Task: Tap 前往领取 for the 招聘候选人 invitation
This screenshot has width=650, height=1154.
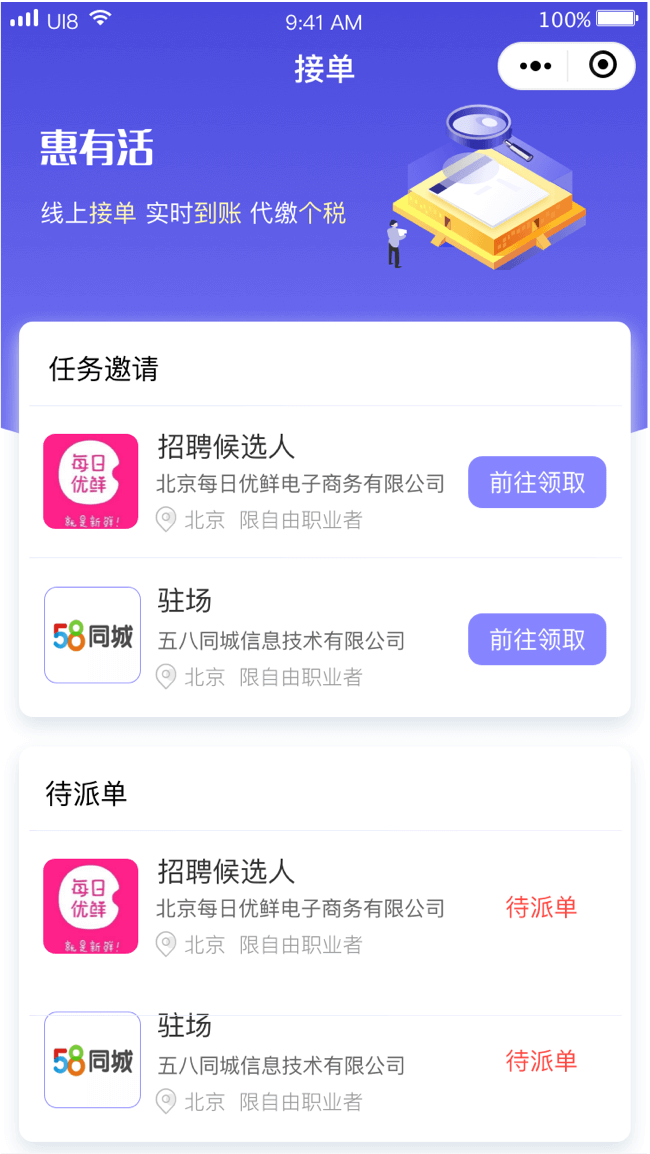Action: (537, 482)
